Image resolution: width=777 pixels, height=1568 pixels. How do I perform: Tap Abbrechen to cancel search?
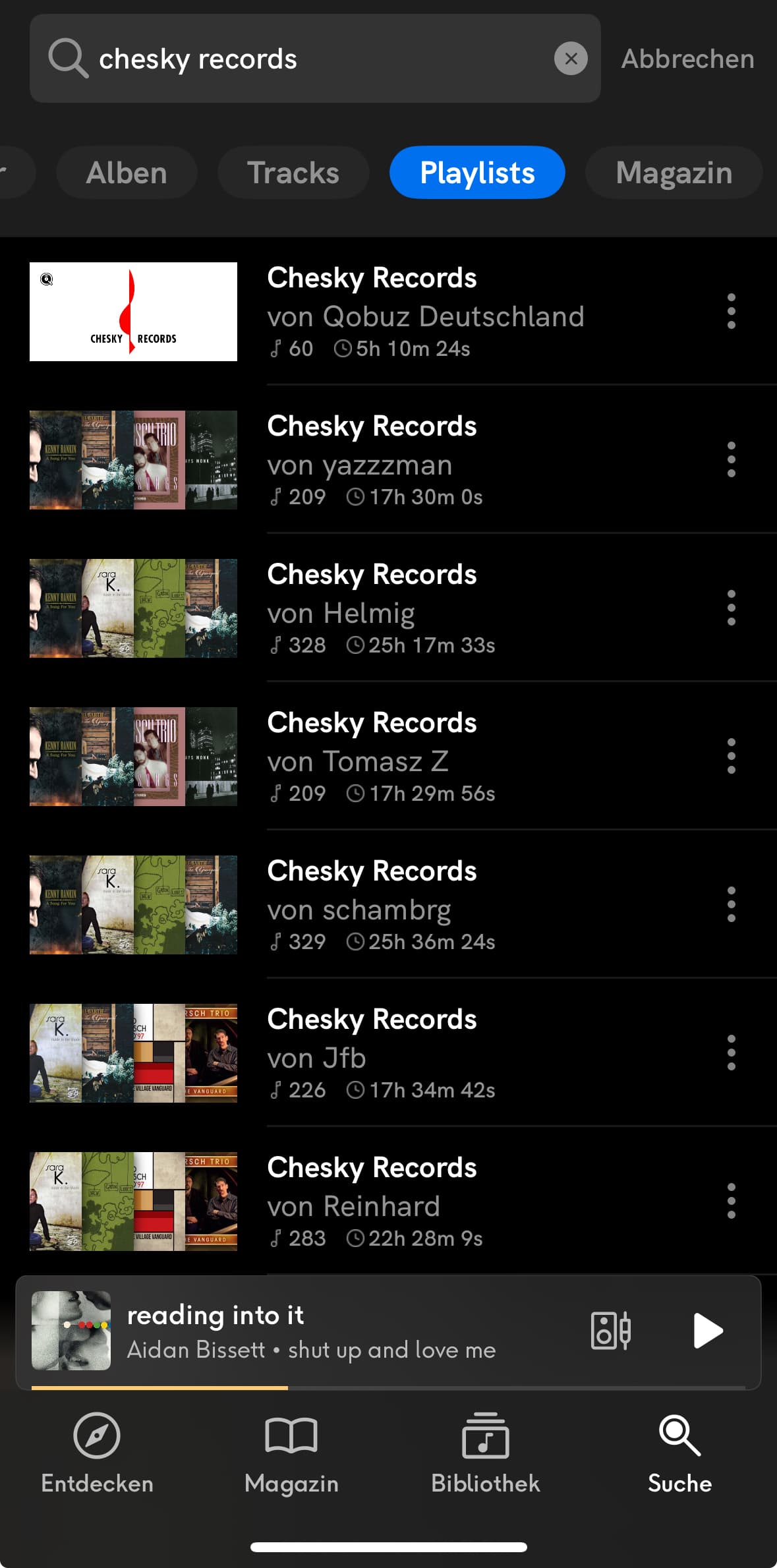pos(687,59)
